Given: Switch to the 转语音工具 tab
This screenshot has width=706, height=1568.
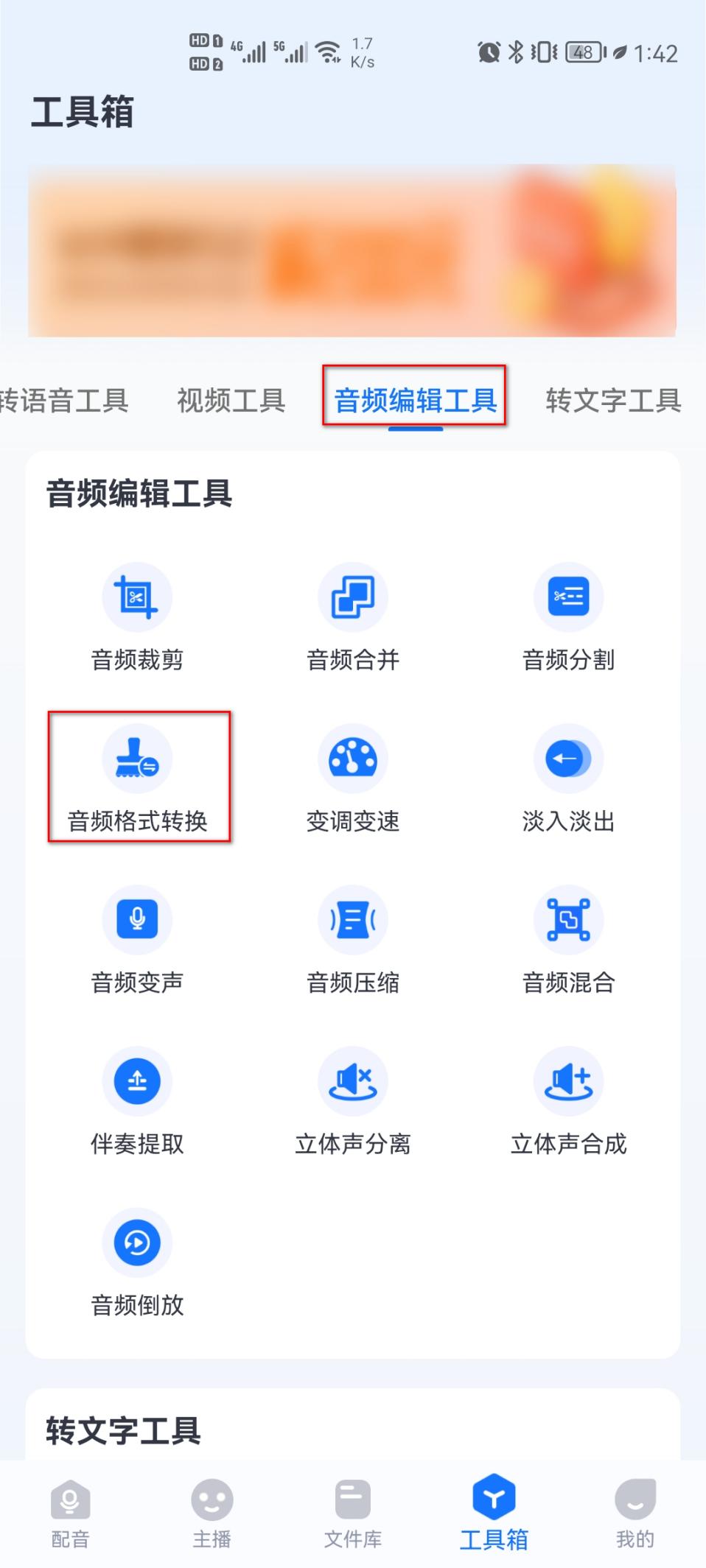Looking at the screenshot, I should point(65,399).
